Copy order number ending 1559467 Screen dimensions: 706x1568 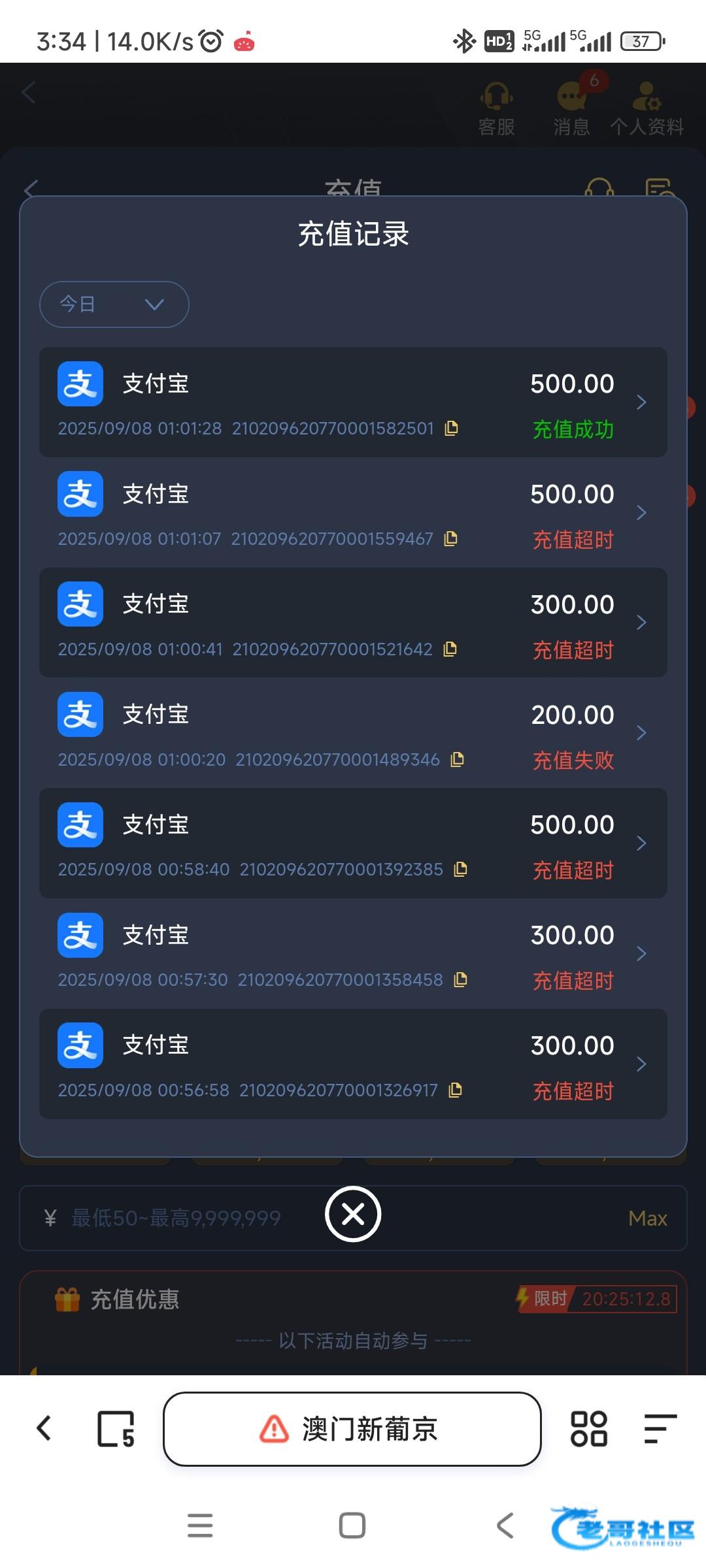[x=450, y=539]
